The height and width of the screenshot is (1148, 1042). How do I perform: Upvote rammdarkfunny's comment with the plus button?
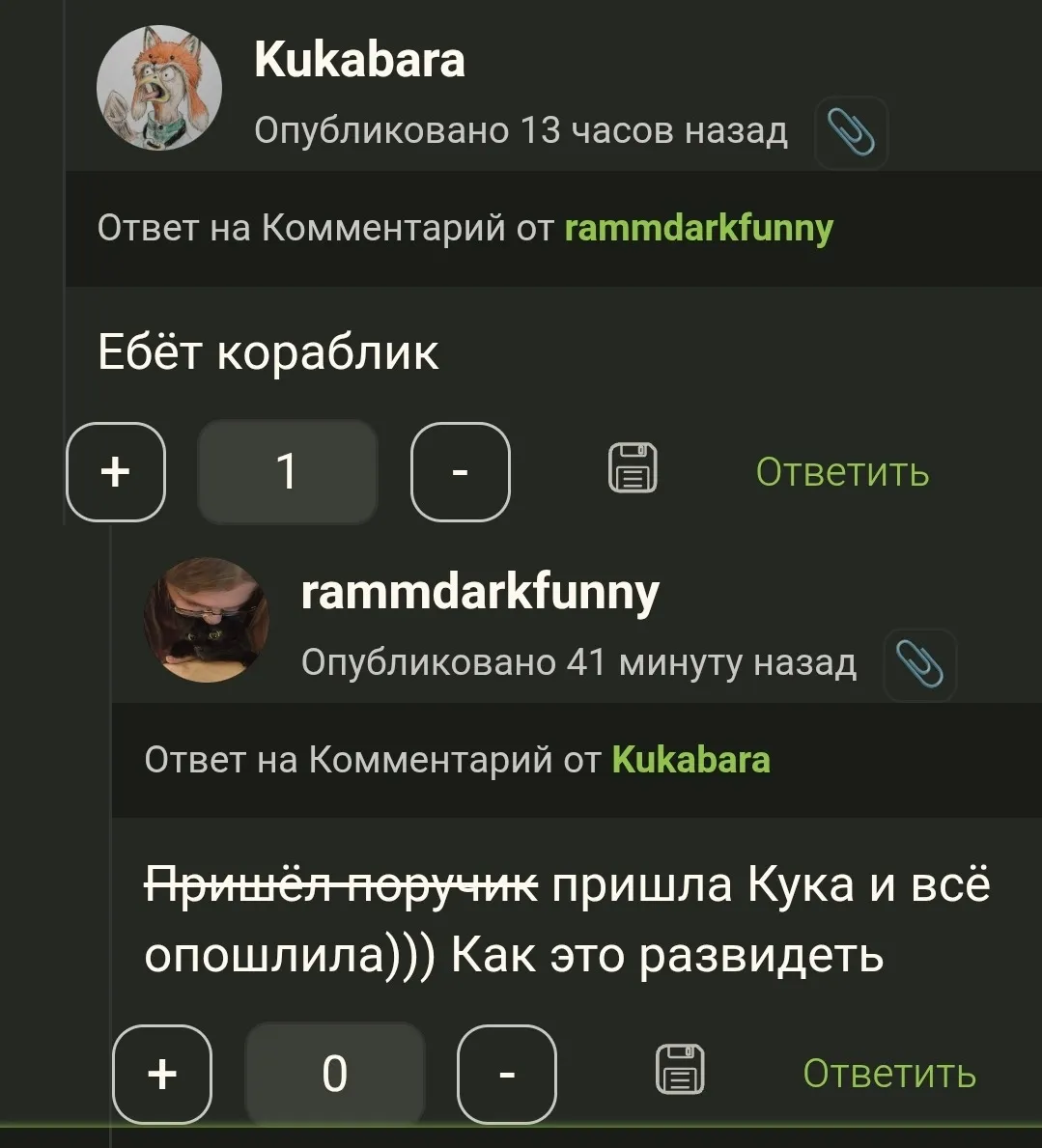[x=162, y=1074]
